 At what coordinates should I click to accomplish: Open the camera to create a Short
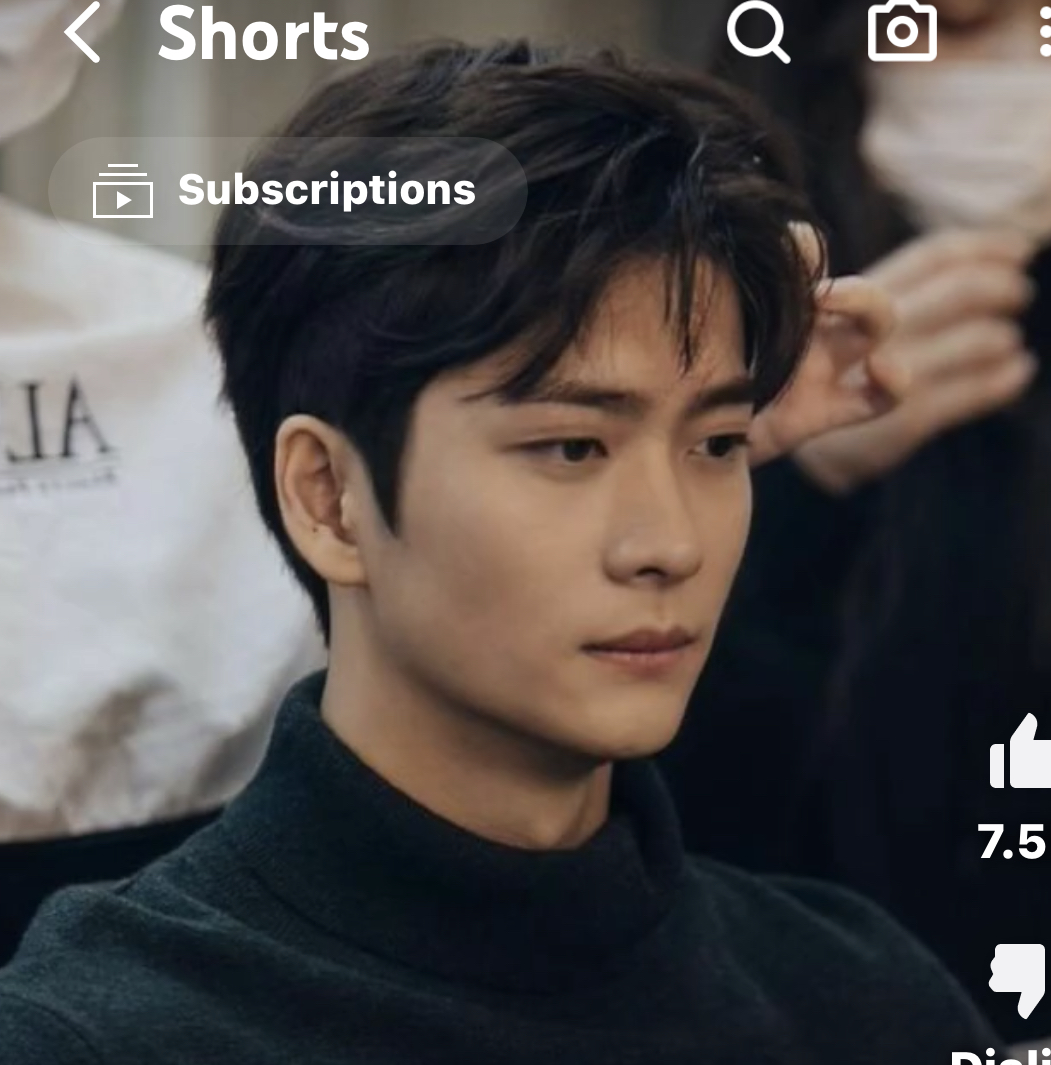click(901, 31)
